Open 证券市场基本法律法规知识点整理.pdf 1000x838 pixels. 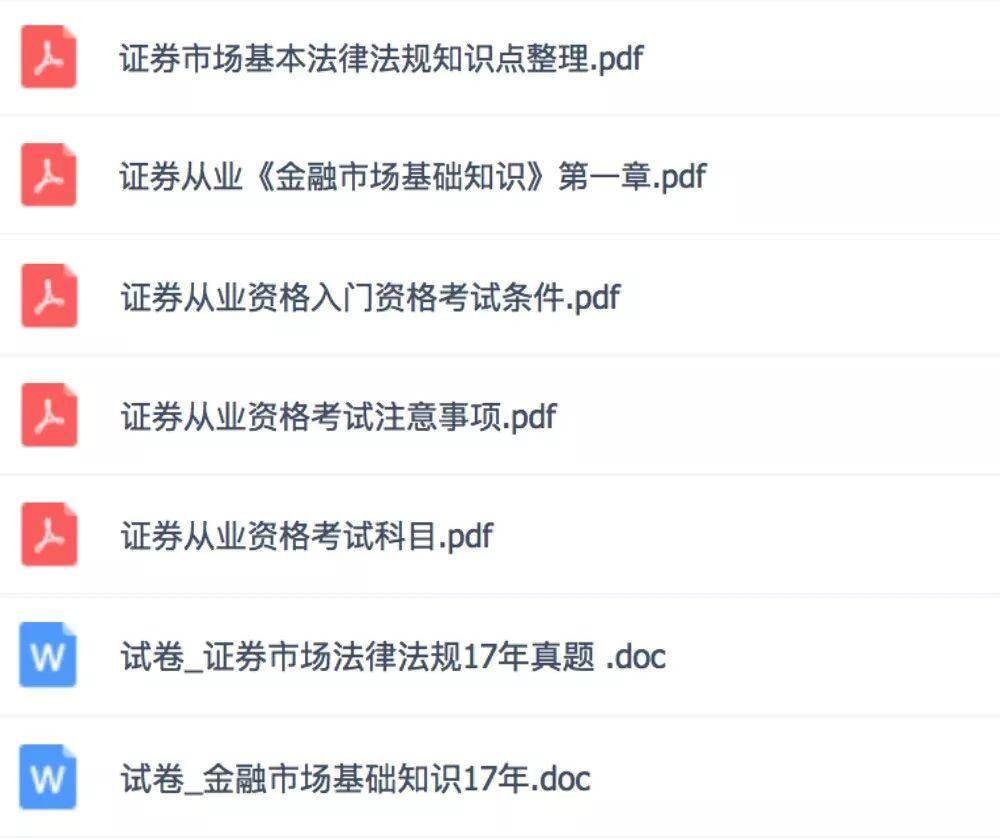click(x=380, y=57)
